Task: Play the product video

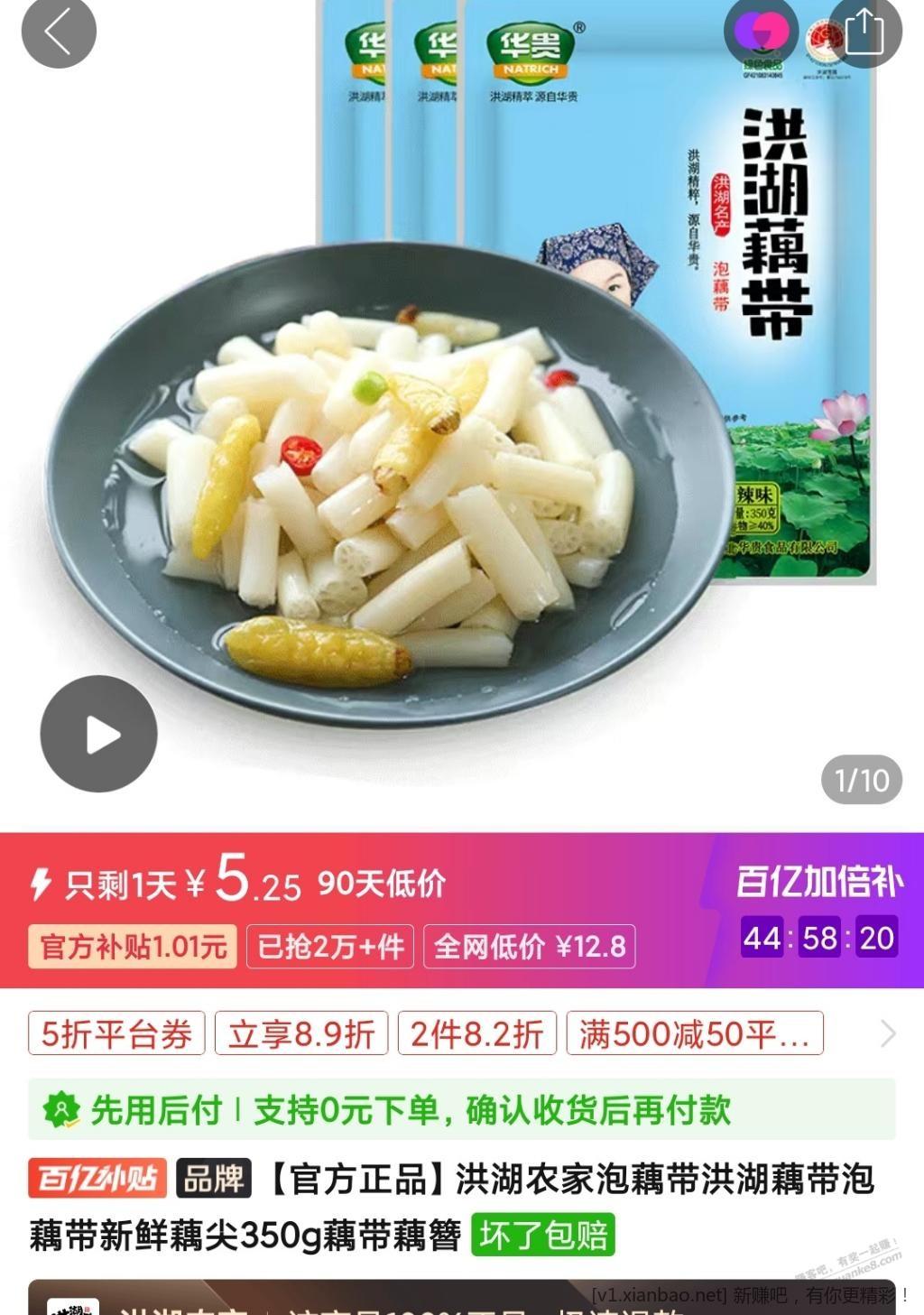Action: (x=99, y=734)
